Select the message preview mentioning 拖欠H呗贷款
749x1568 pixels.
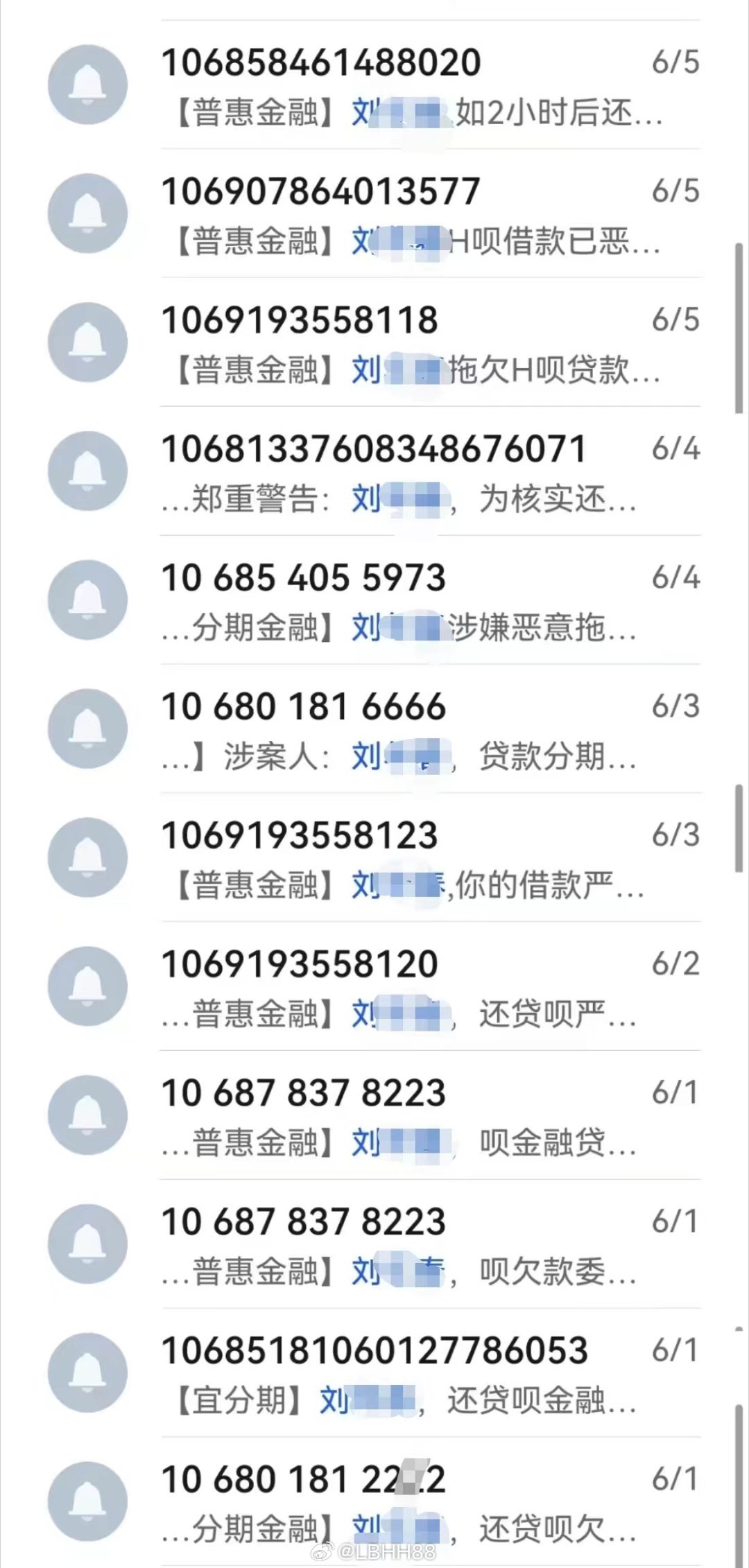[416, 371]
